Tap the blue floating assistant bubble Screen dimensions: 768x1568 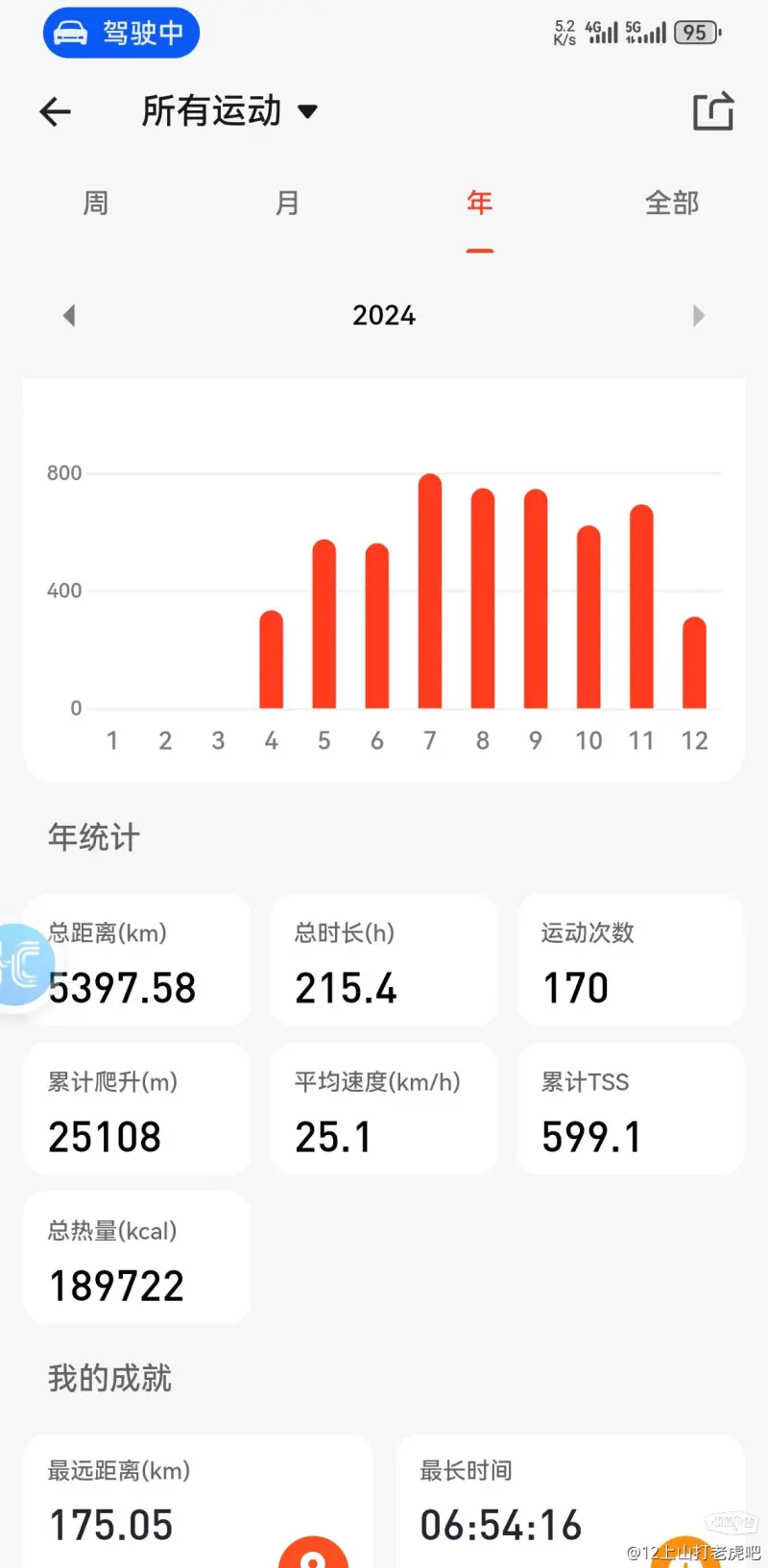pos(21,964)
